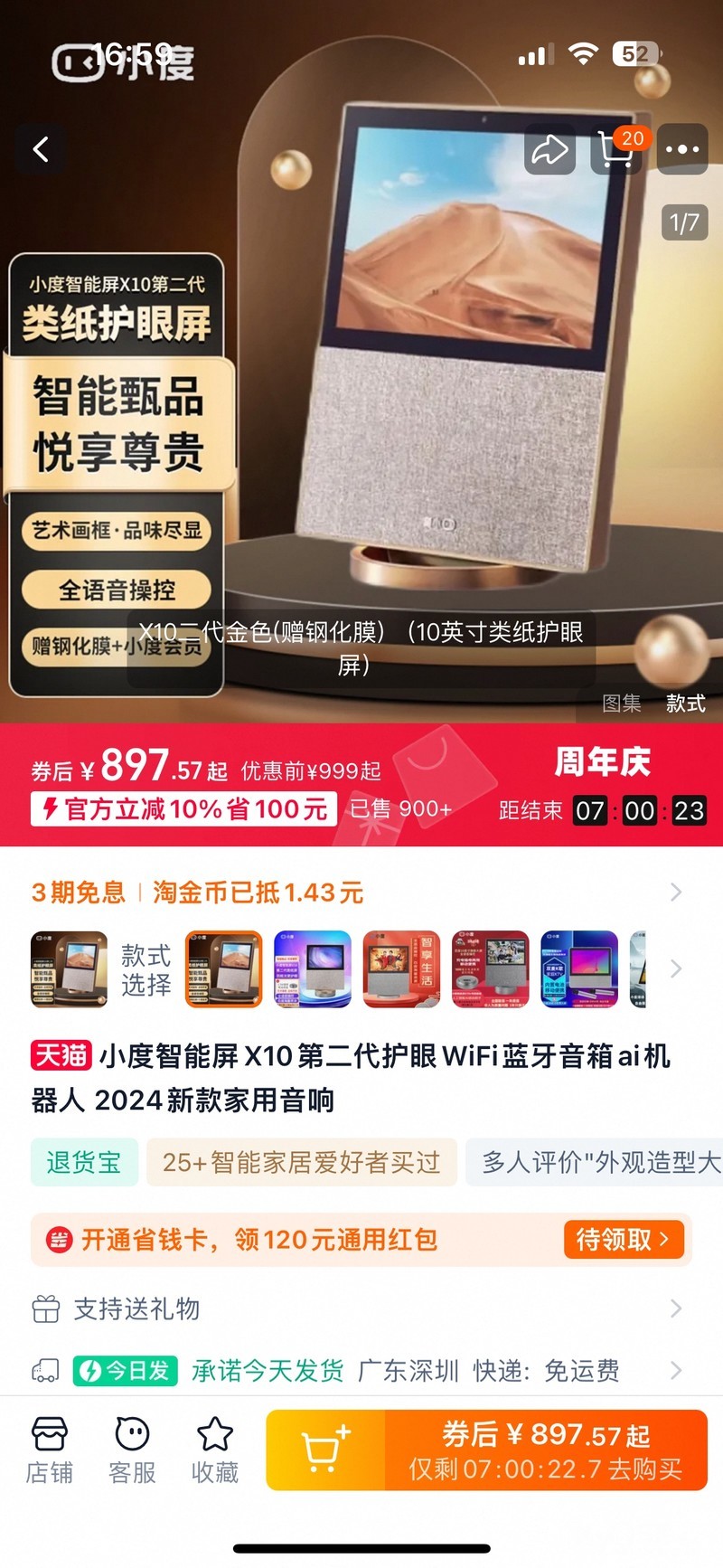Screen dimensions: 723x1568
Task: Open the 3期免息 promotion details row
Action: tap(361, 893)
